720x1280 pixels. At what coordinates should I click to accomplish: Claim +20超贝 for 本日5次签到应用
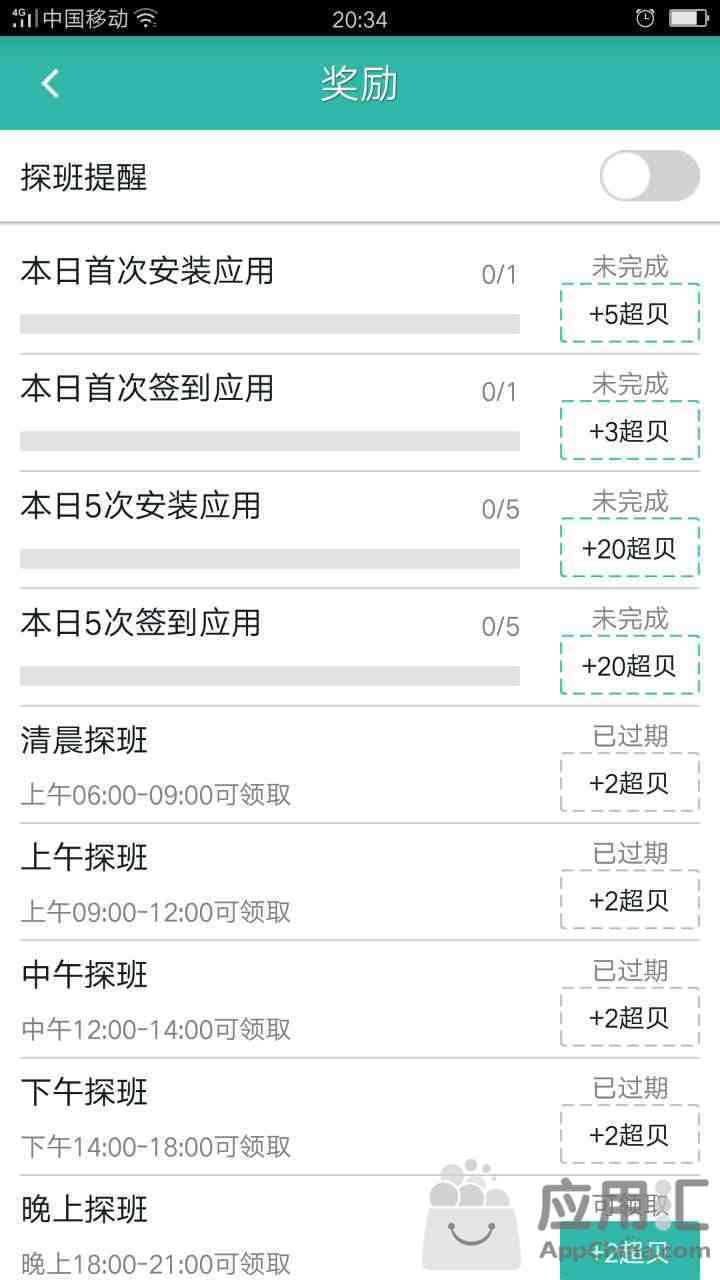tap(630, 664)
